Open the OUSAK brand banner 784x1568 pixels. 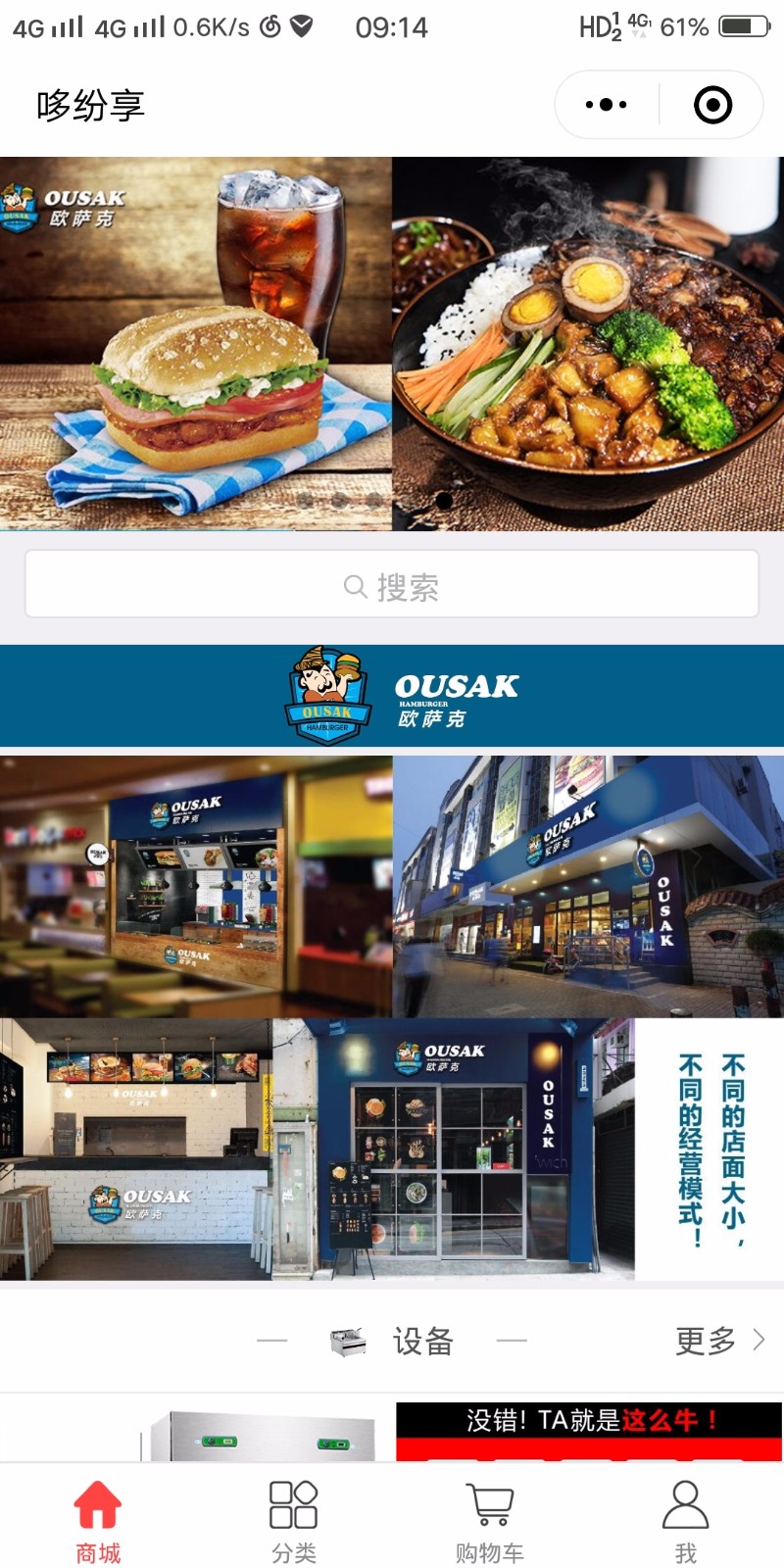[392, 696]
